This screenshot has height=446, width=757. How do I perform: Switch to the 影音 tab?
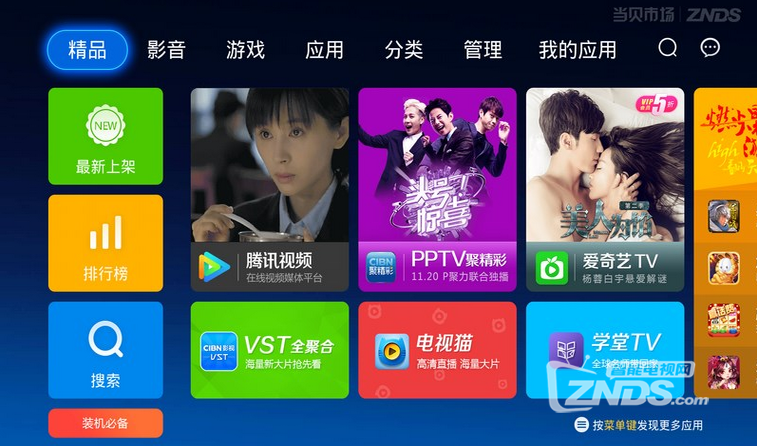166,50
